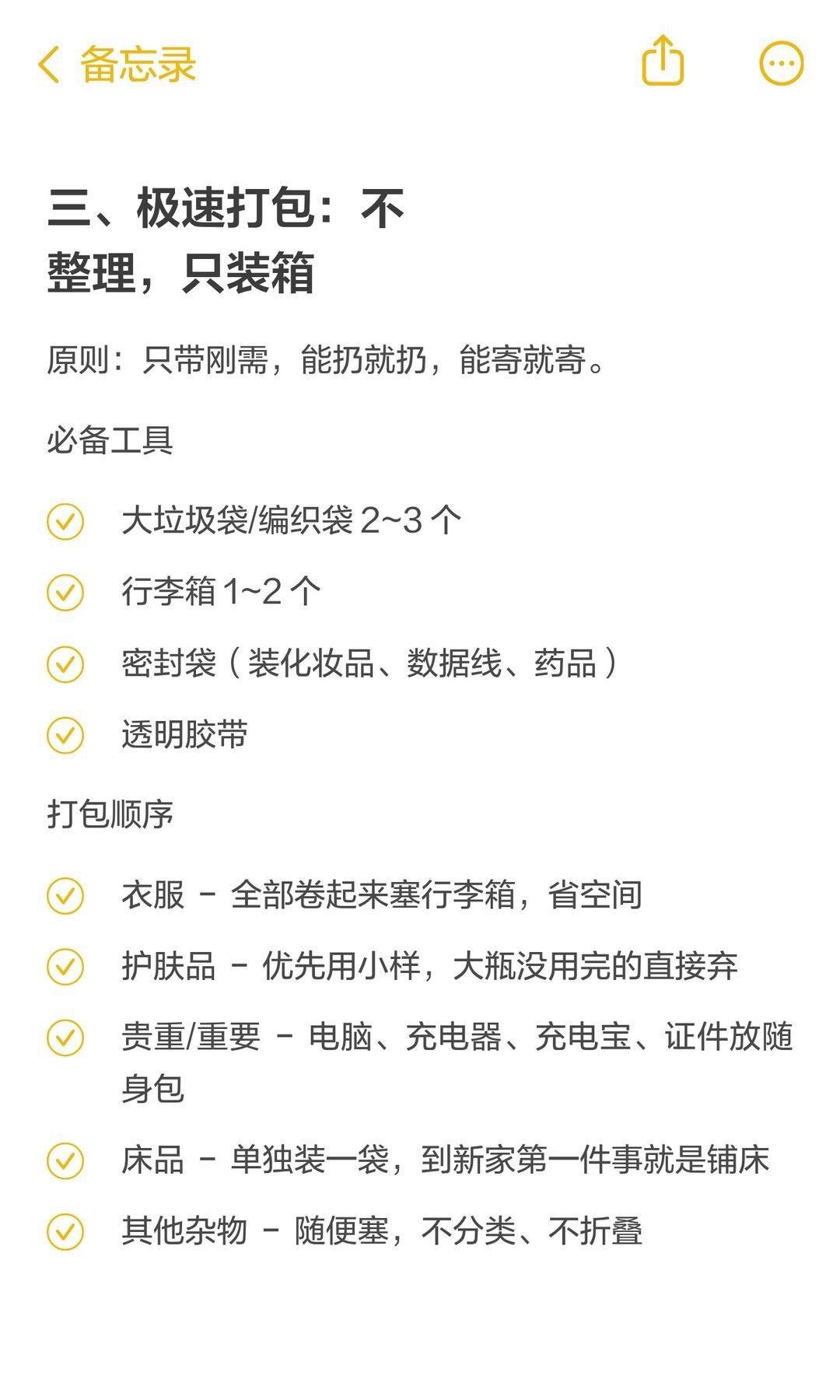Uncheck 大垃圾袋/编织袋 2~3 个
The width and height of the screenshot is (840, 1400).
(x=67, y=523)
